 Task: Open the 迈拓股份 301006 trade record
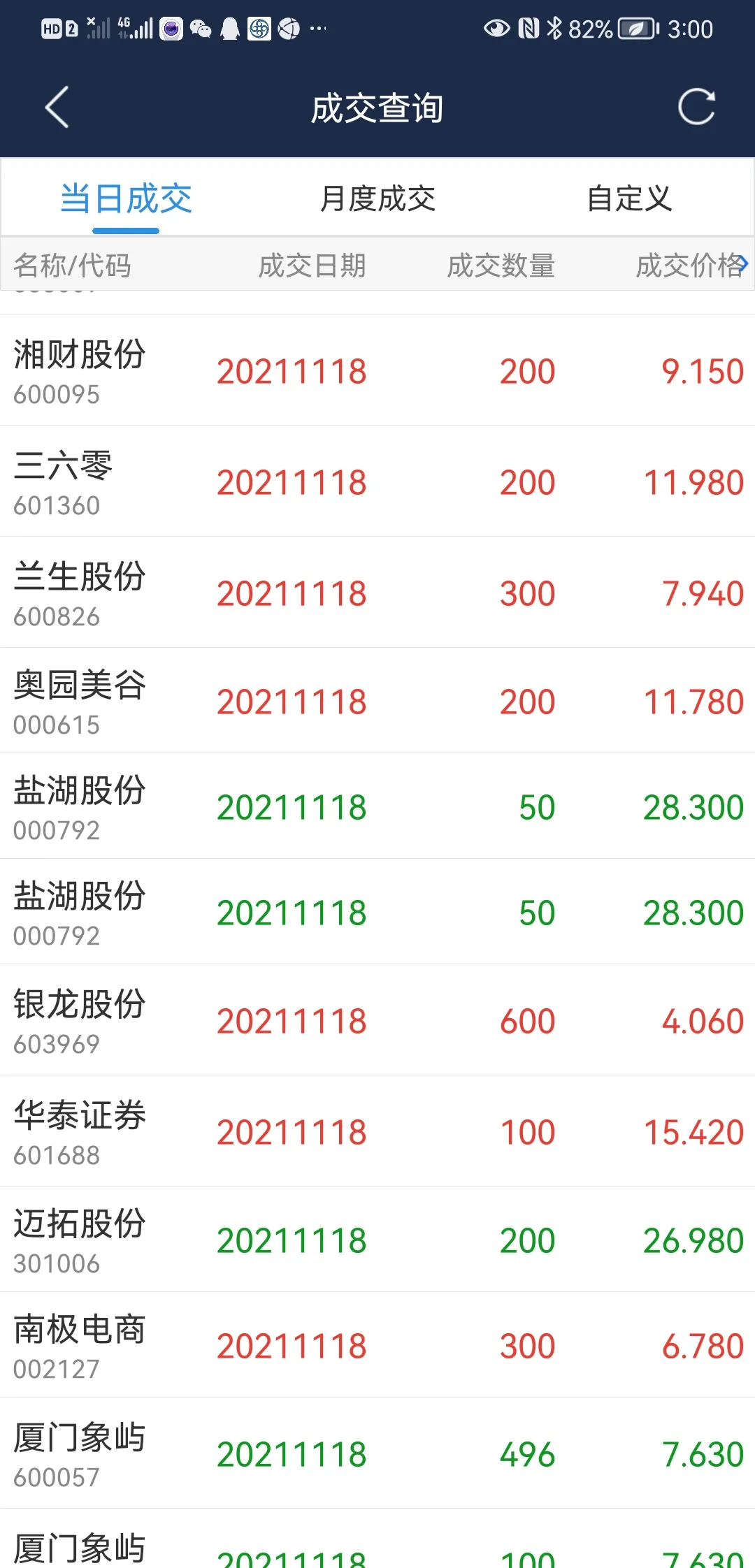click(x=377, y=1240)
